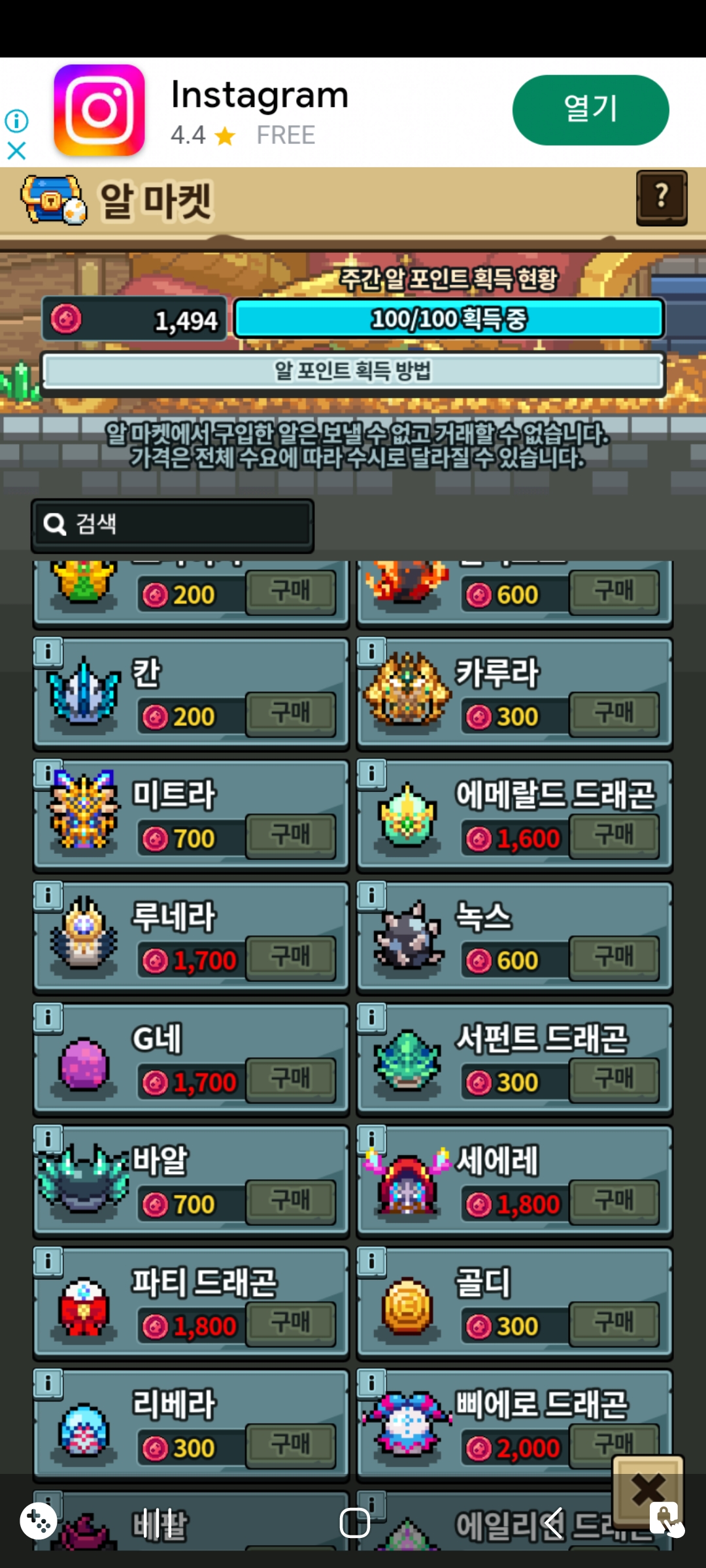The image size is (706, 1568).
Task: Buy the 칸 egg for 200
Action: (291, 715)
